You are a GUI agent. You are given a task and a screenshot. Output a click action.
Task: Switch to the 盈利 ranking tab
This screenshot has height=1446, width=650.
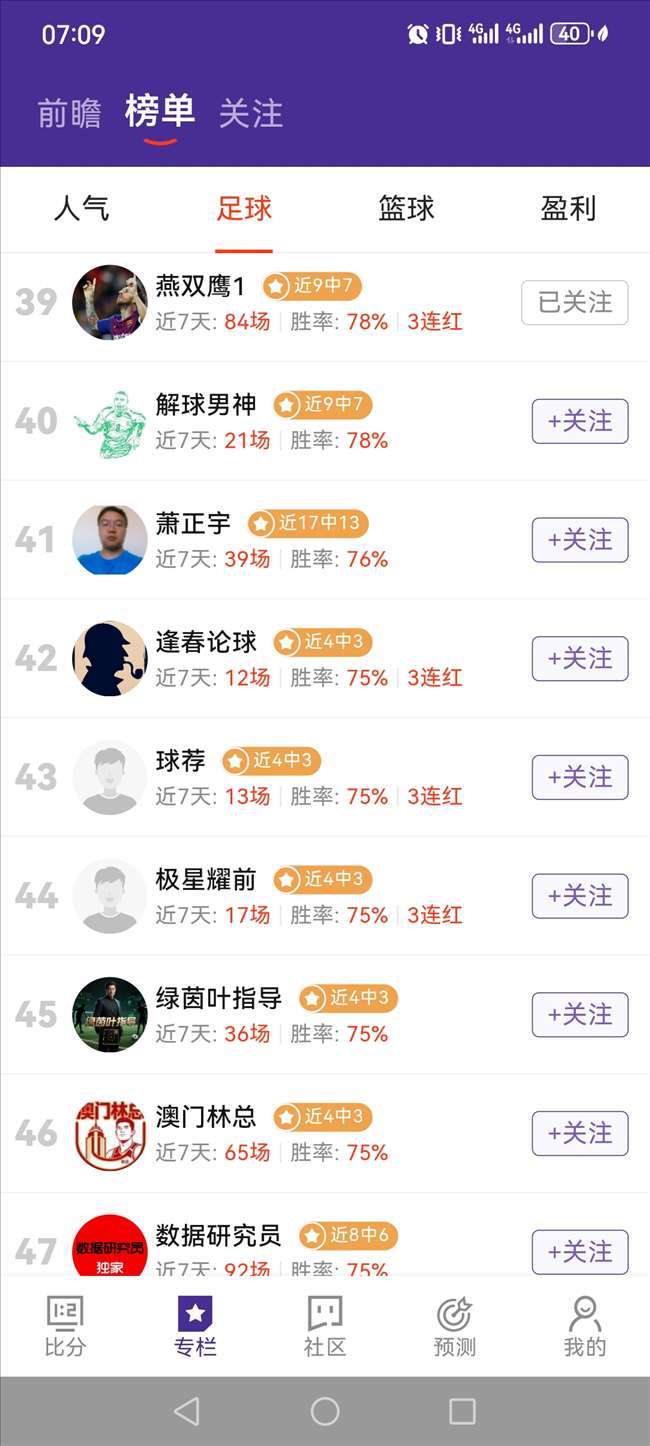(x=568, y=208)
